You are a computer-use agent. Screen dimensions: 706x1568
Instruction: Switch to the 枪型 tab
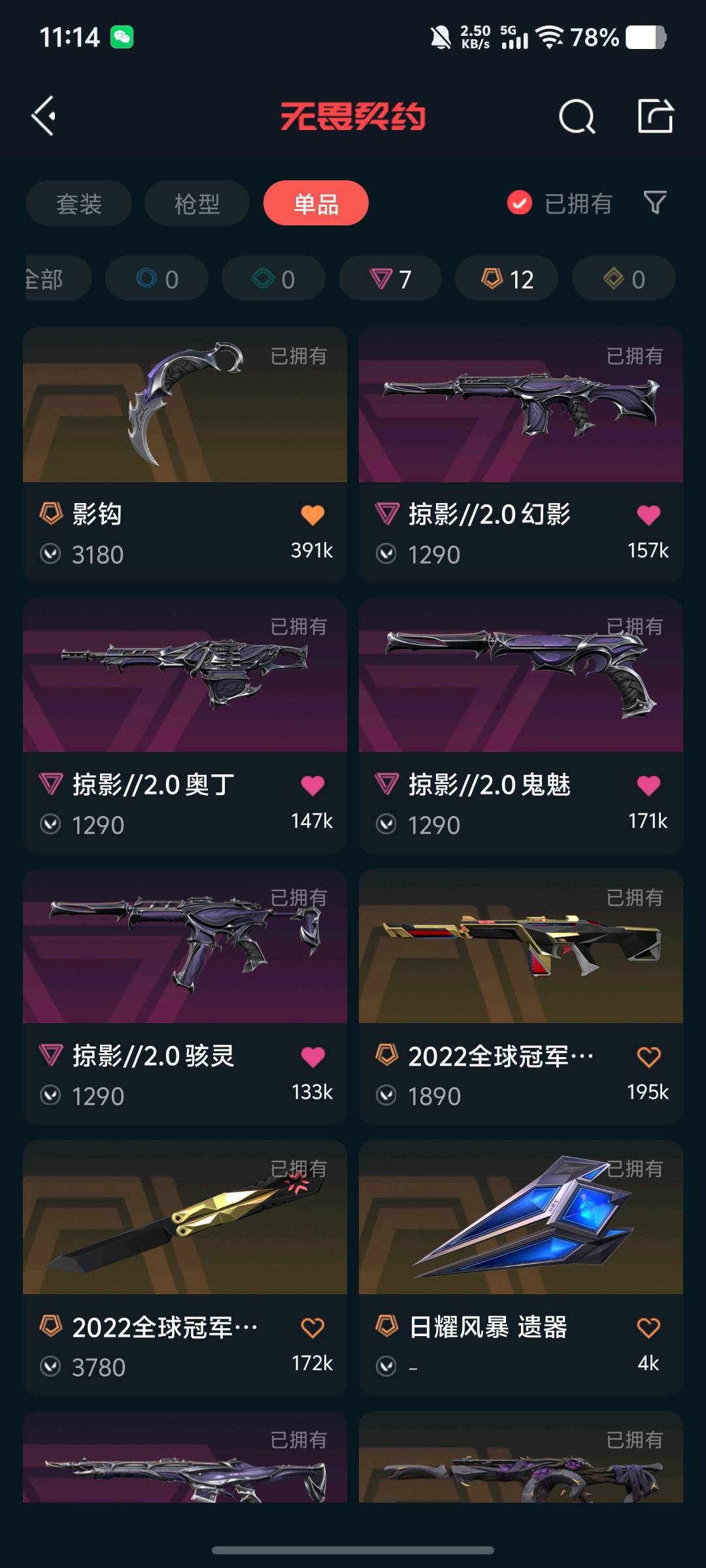click(x=197, y=204)
